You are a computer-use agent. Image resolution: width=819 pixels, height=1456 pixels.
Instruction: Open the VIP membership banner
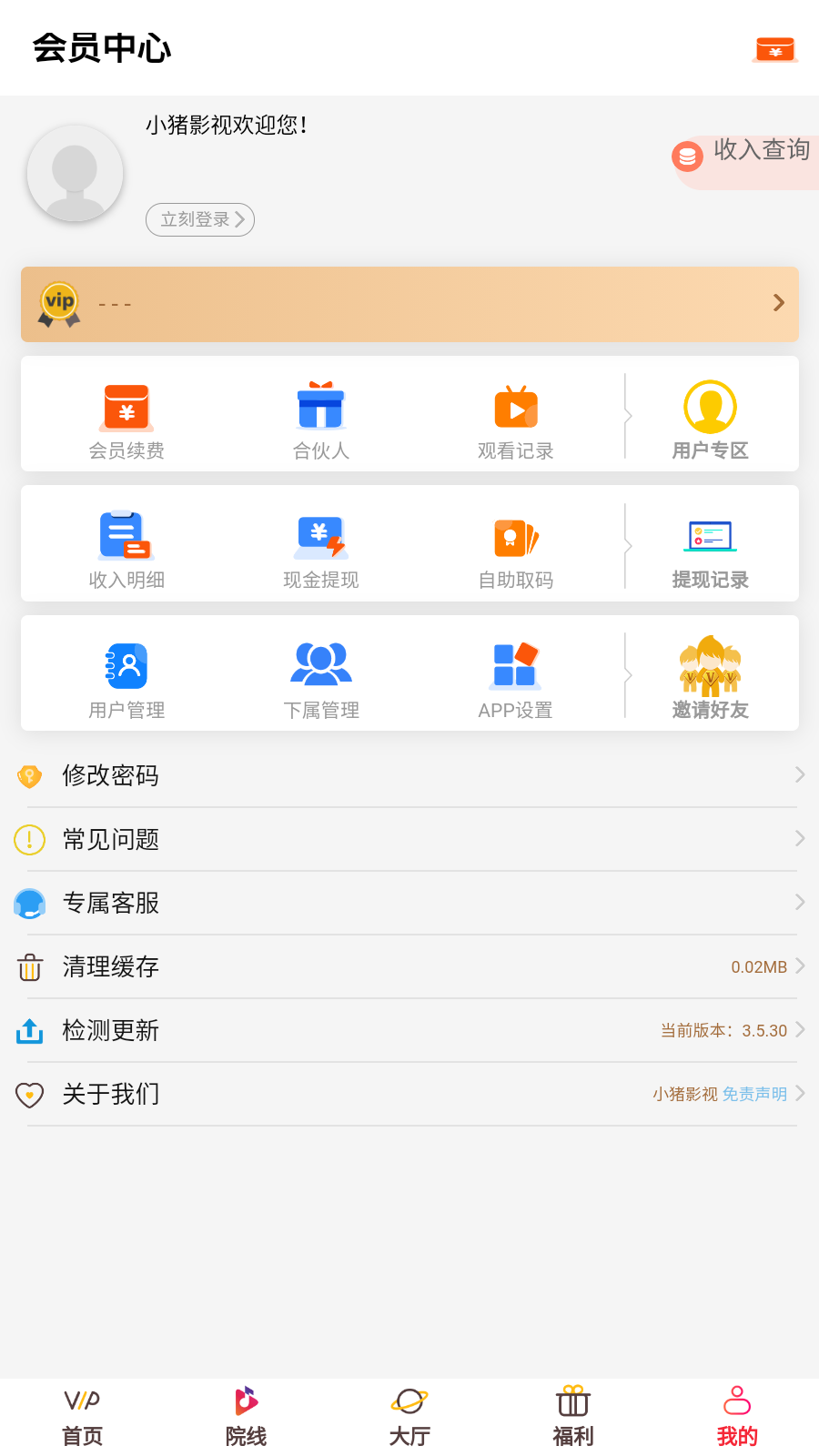click(409, 304)
